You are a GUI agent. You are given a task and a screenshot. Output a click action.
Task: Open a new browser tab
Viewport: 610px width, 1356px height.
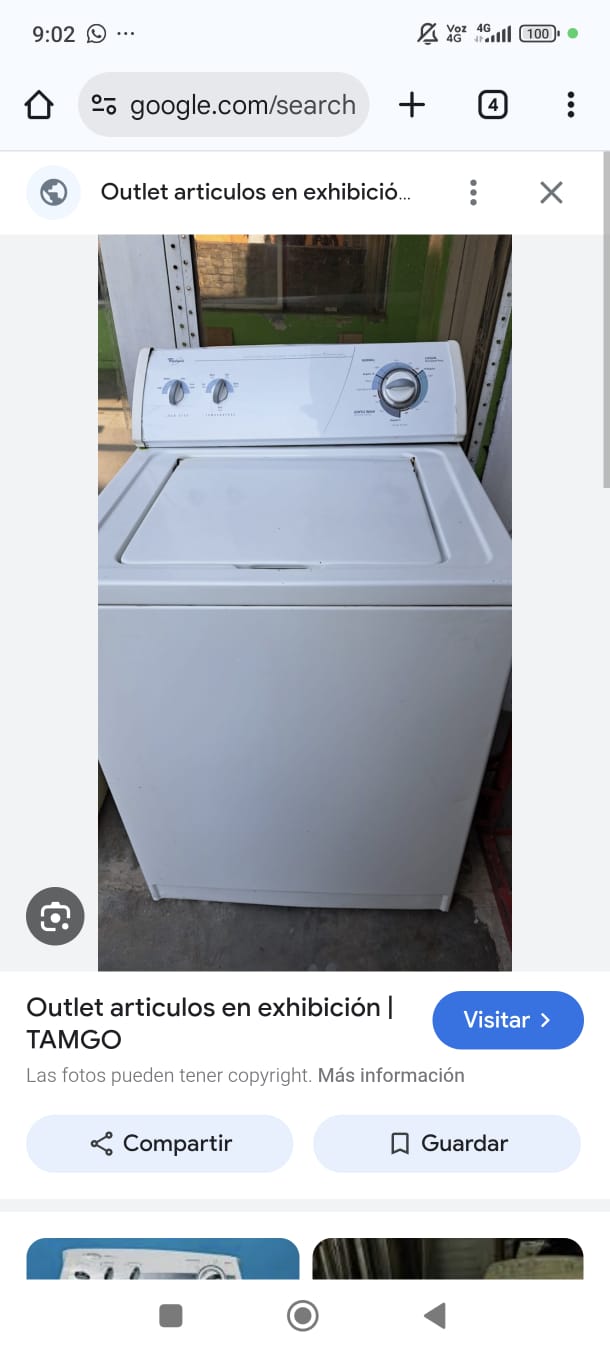point(412,105)
